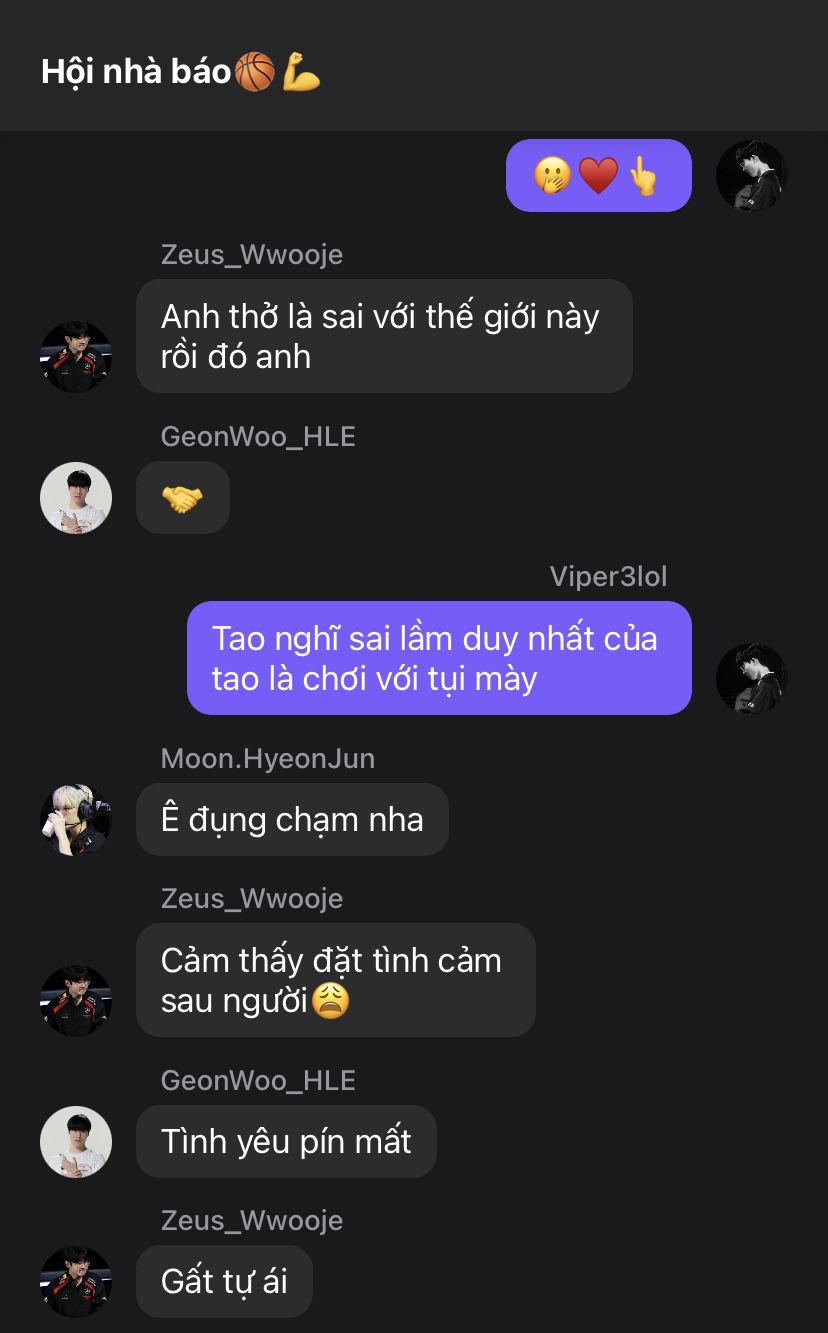View Zeus_Wwooje's avatar next to "Gất tự ái"
The image size is (828, 1333).
(76, 1282)
